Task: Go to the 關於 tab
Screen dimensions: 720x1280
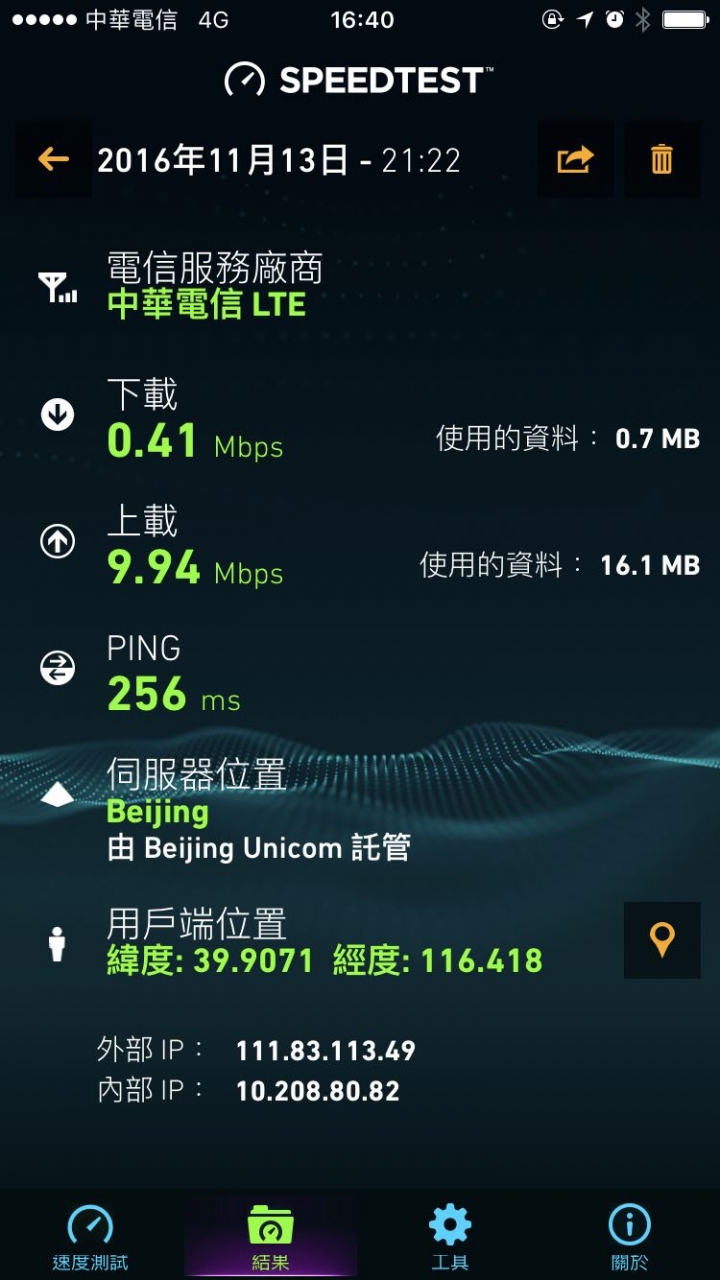Action: 629,1236
